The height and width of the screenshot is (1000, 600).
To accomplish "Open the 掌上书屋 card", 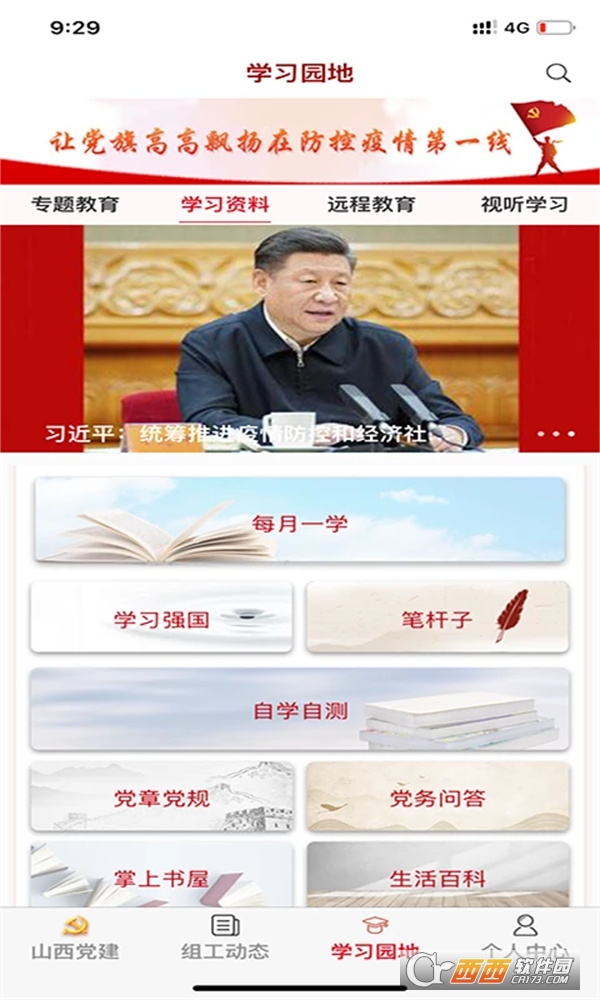I will click(162, 877).
